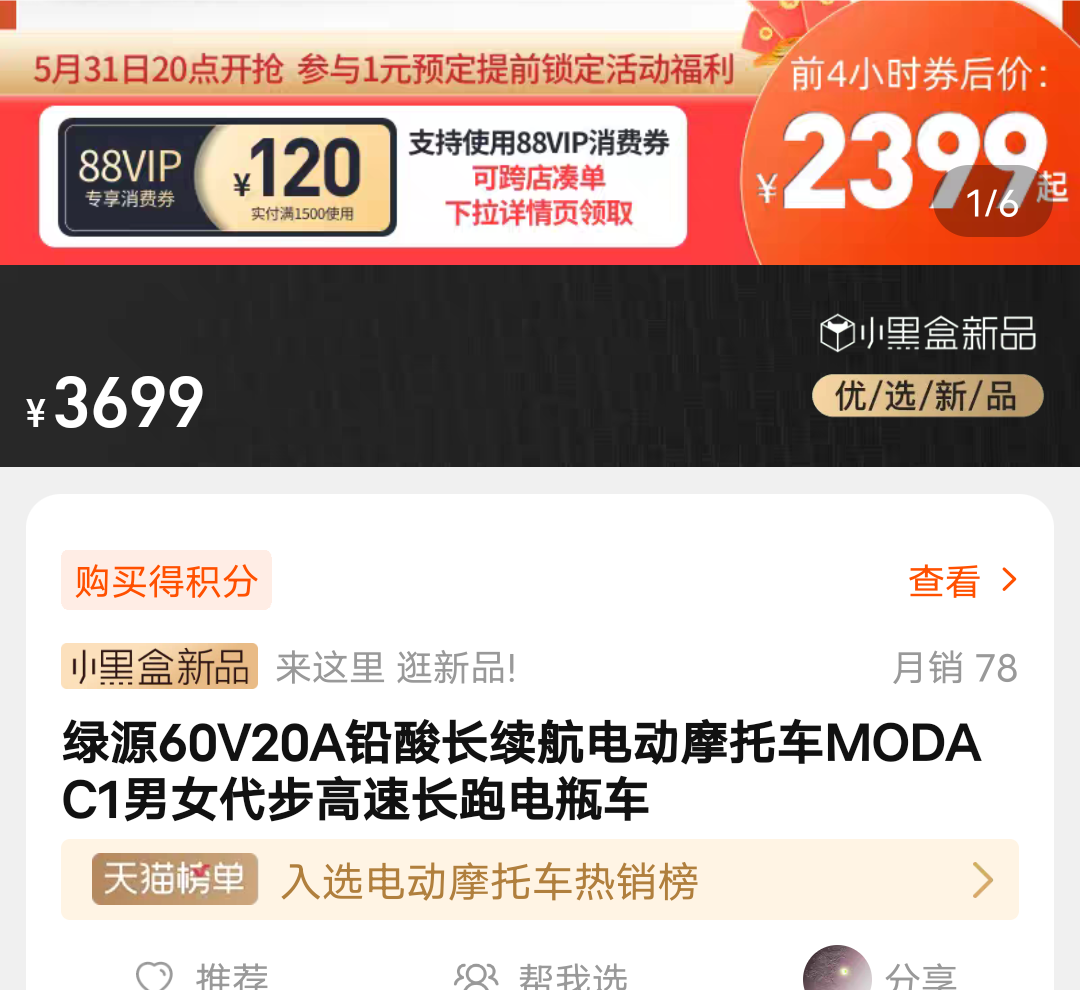Tap the 推荐 heart button

tap(201, 975)
